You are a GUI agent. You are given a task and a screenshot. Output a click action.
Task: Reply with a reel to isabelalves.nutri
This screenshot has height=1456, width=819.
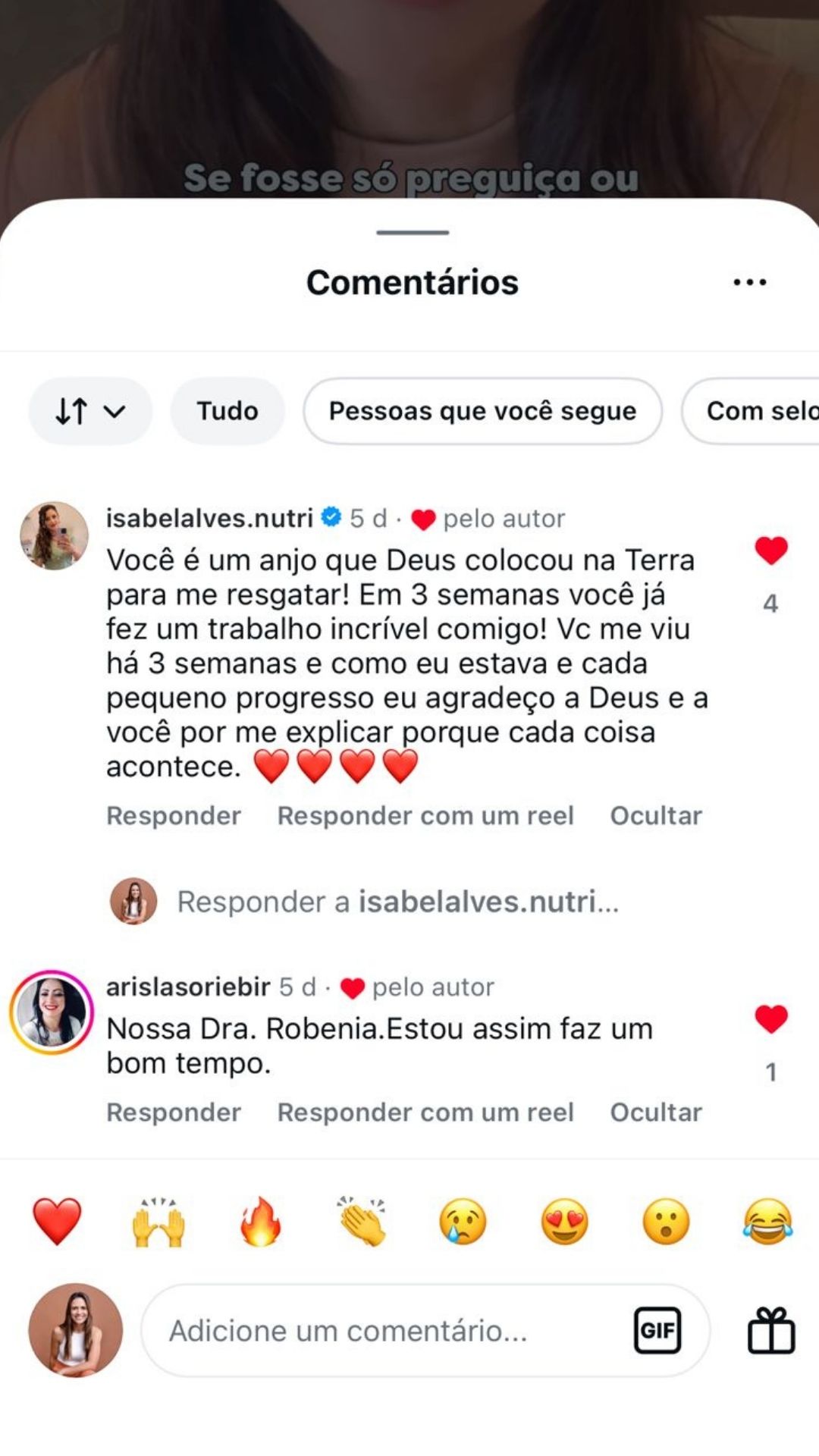(425, 816)
